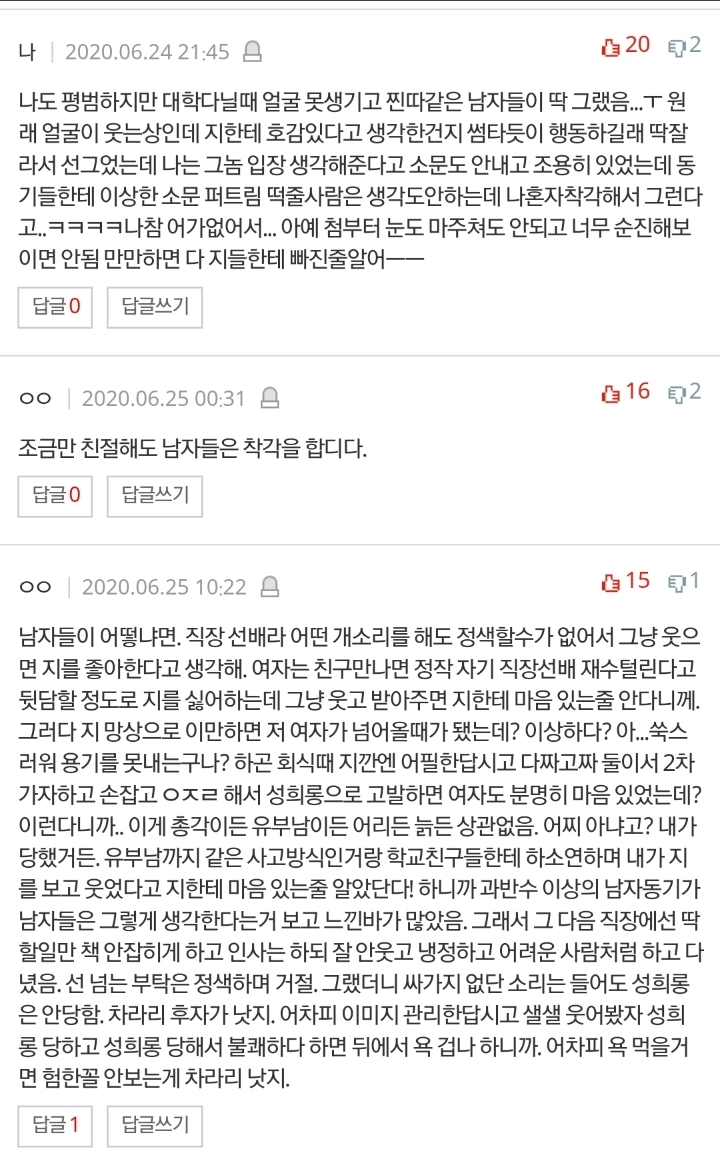Upvote the 21:45 comment with 20 likes
The height and width of the screenshot is (1159, 720).
pyautogui.click(x=625, y=46)
